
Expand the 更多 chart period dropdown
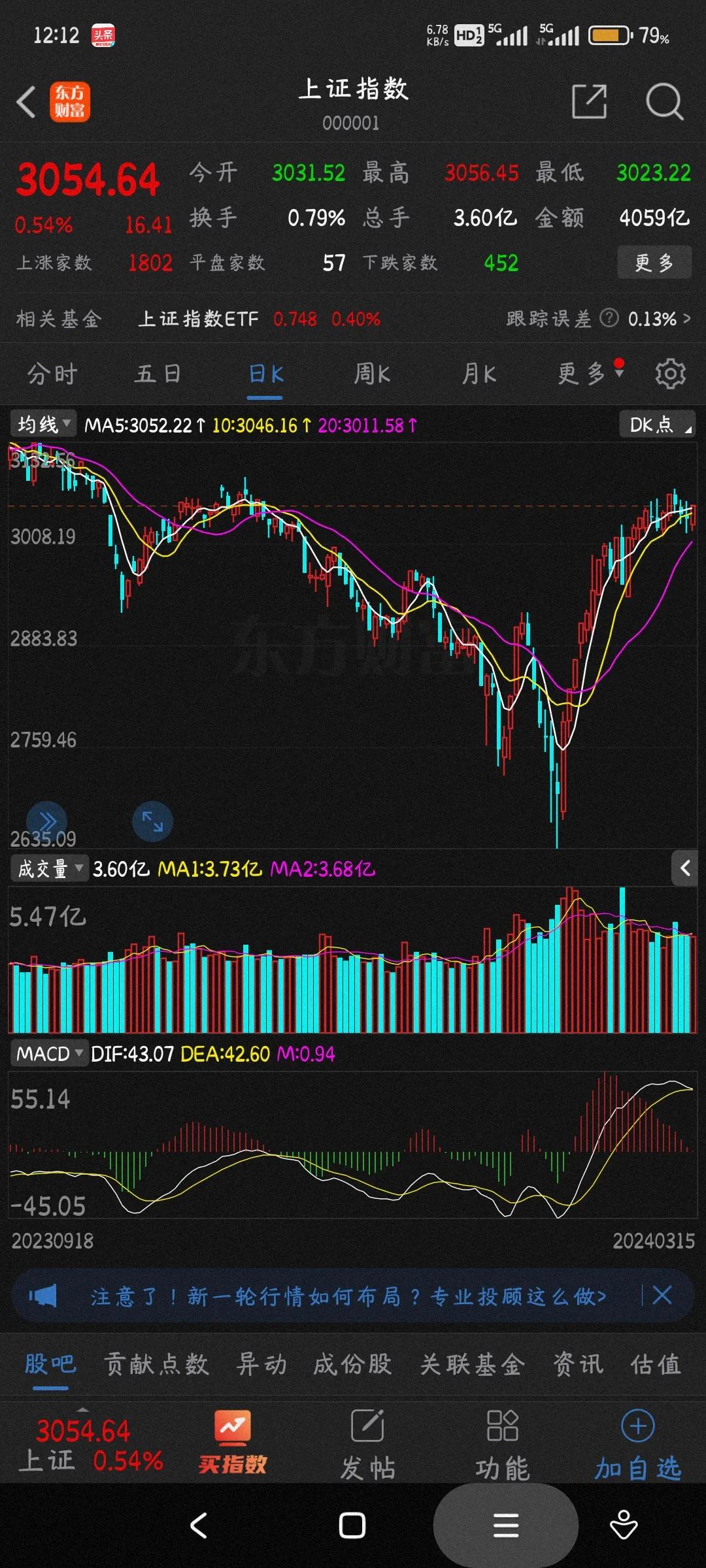coord(584,374)
